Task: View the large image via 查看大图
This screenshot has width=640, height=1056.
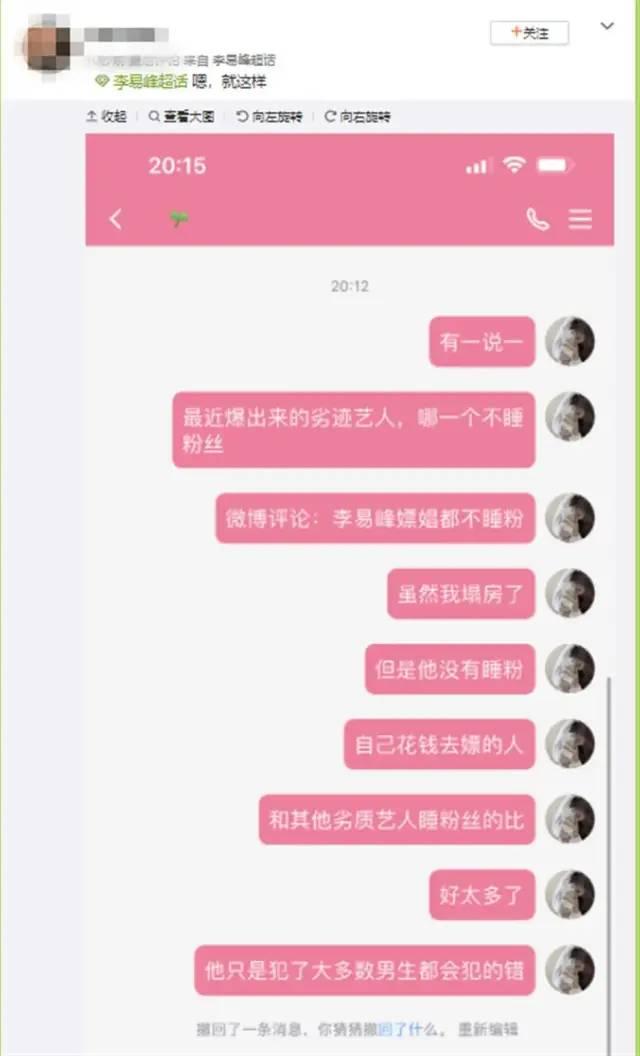Action: (181, 117)
